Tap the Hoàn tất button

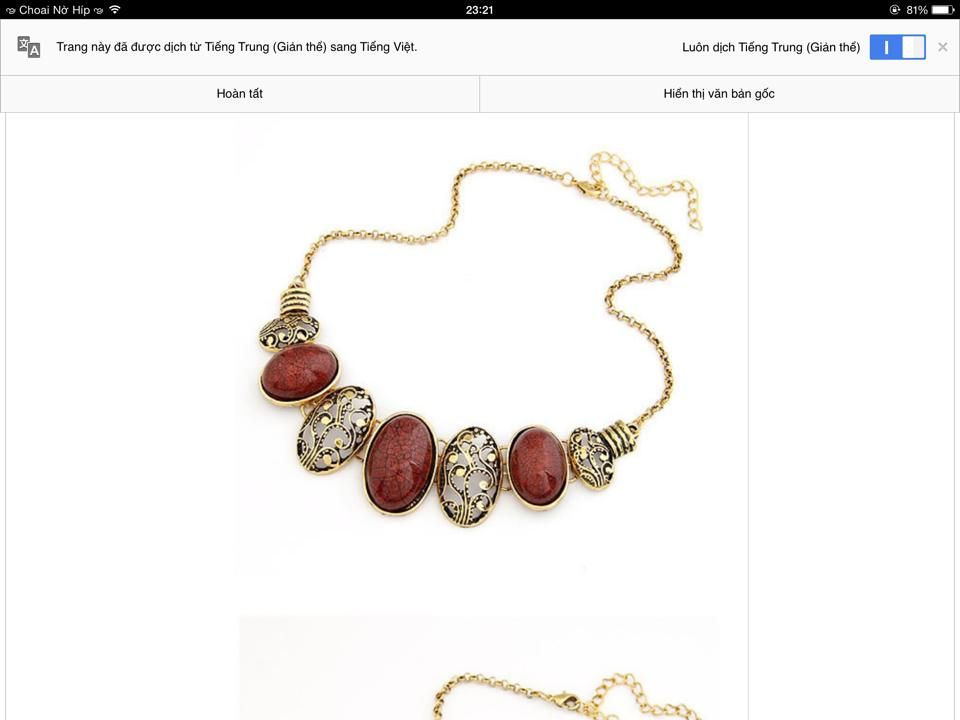[x=240, y=94]
